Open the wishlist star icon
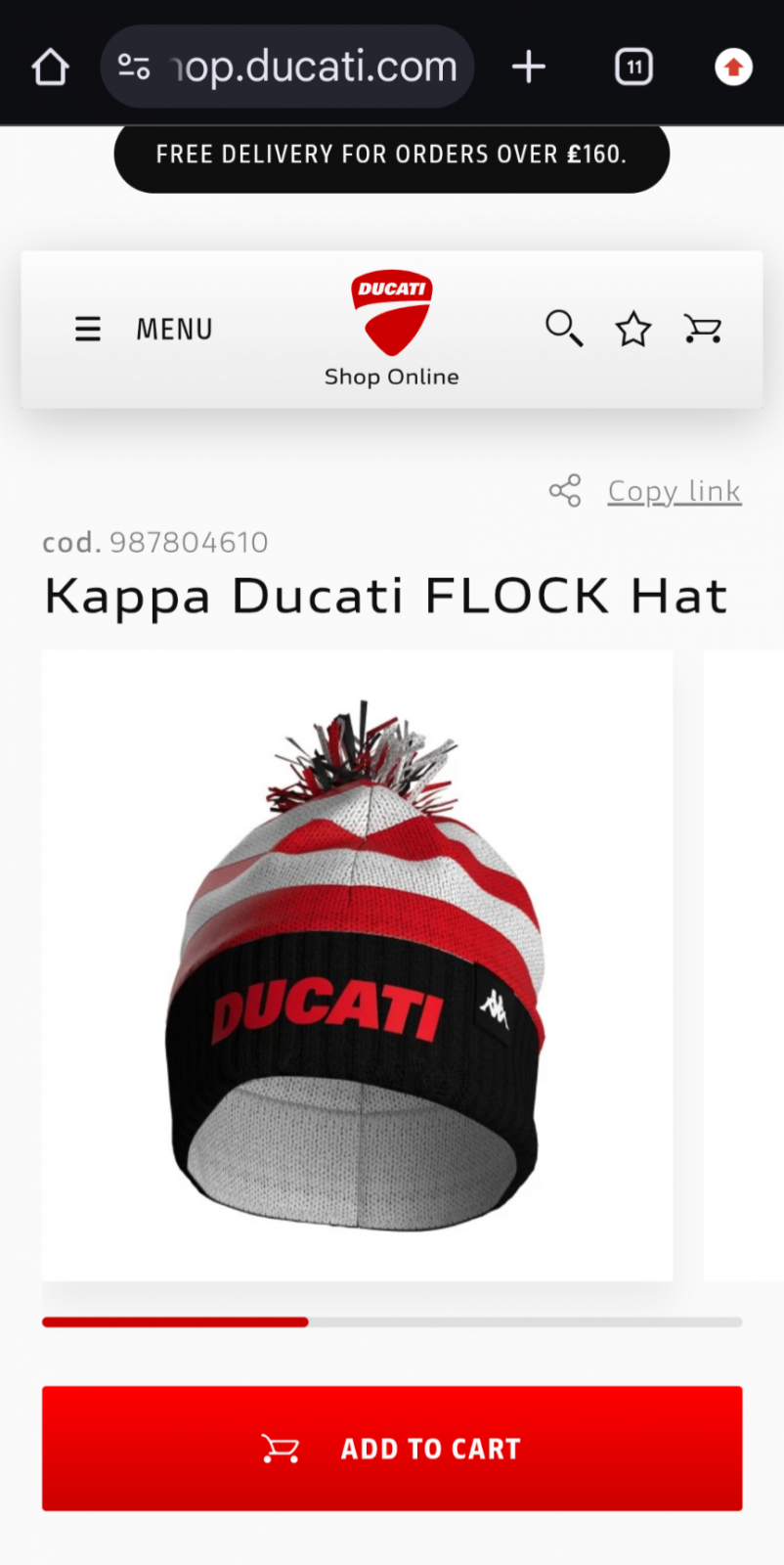 [x=632, y=329]
